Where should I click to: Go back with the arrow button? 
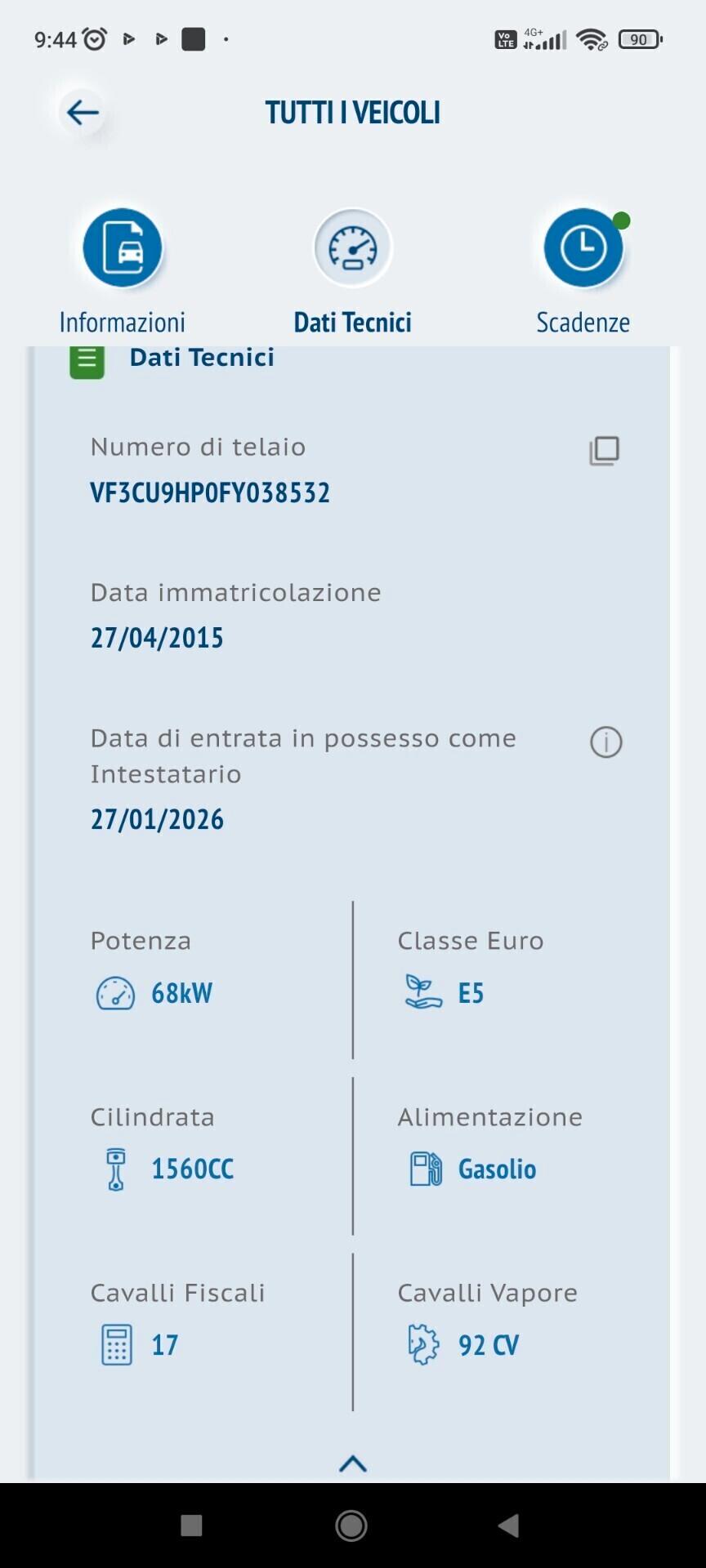[81, 112]
